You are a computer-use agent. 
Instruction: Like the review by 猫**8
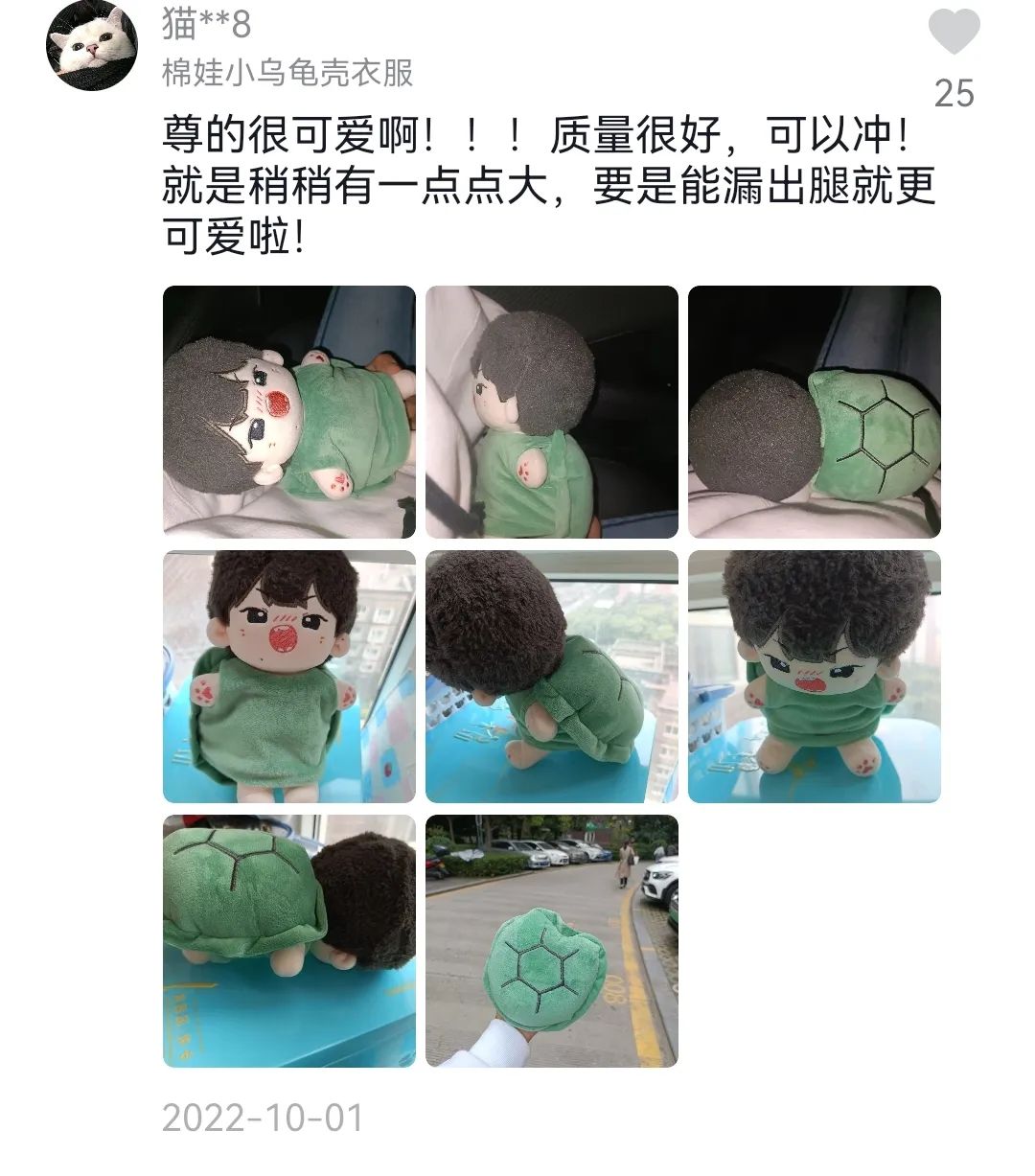[954, 35]
